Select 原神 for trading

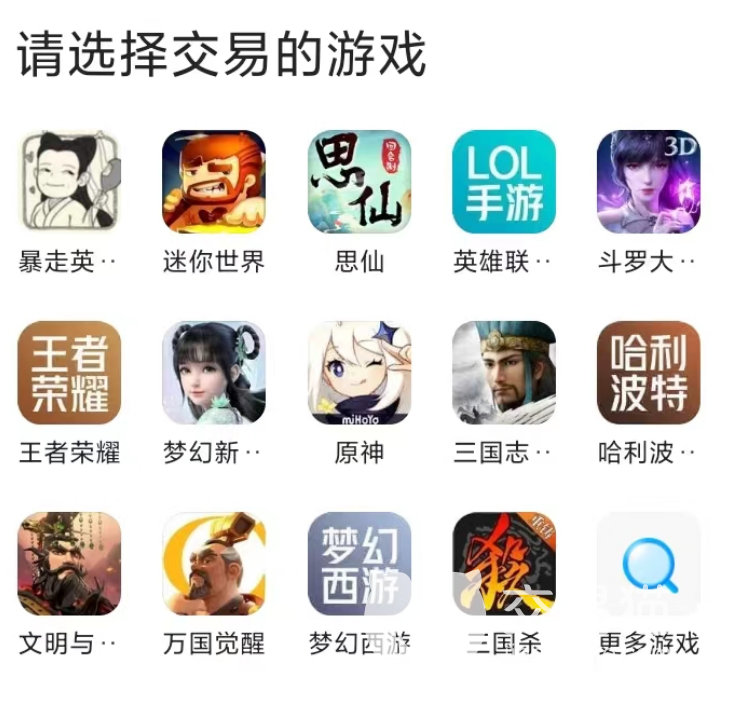(x=359, y=373)
